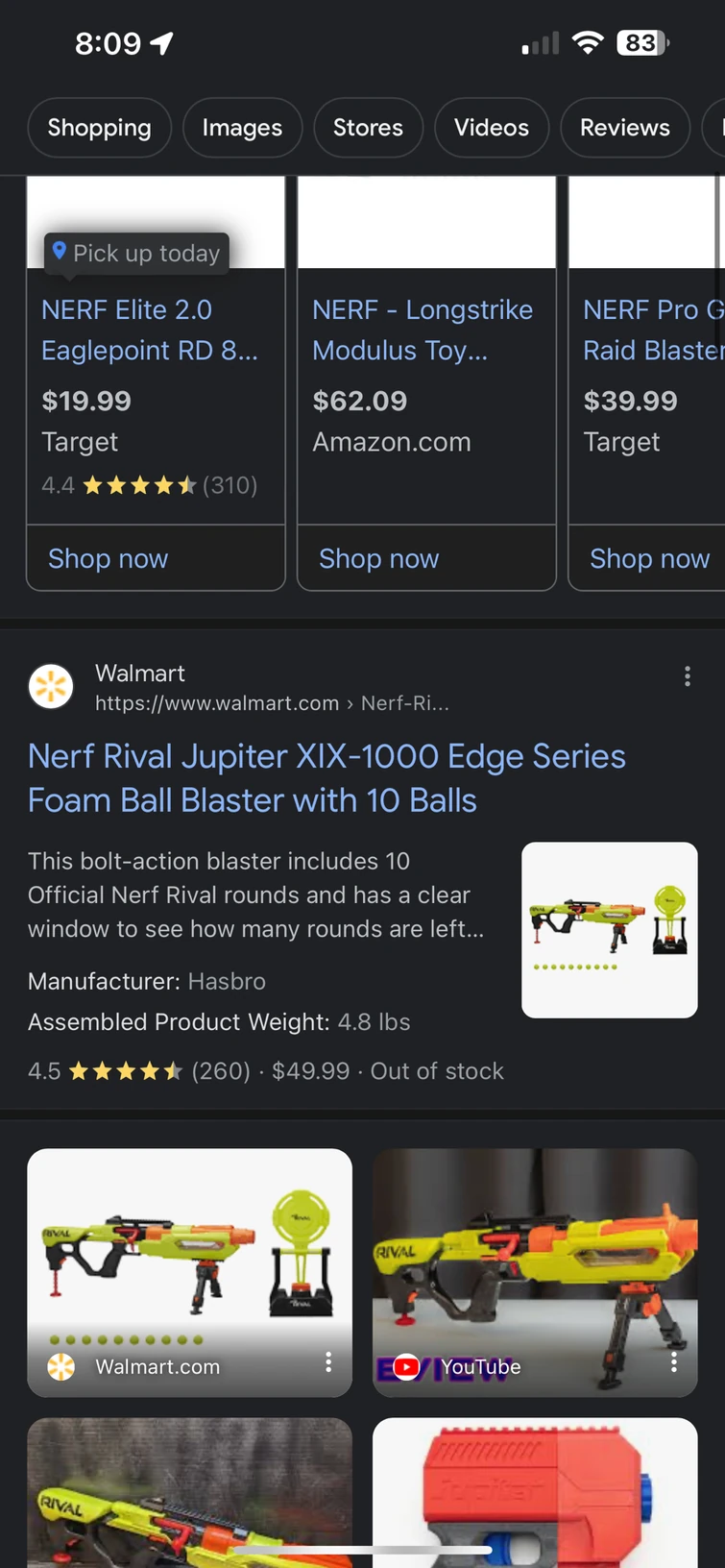Open the three-dot menu for the Walmart result
The width and height of the screenshot is (725, 1568).
688,676
